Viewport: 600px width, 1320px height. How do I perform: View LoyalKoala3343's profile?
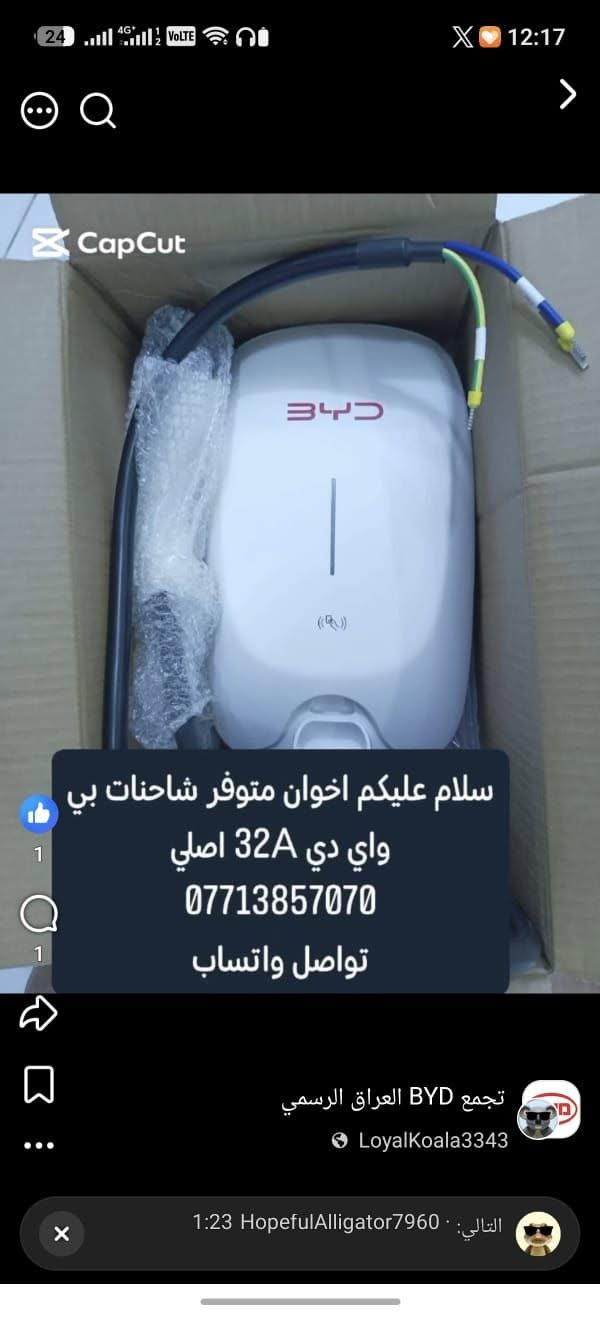(433, 1140)
